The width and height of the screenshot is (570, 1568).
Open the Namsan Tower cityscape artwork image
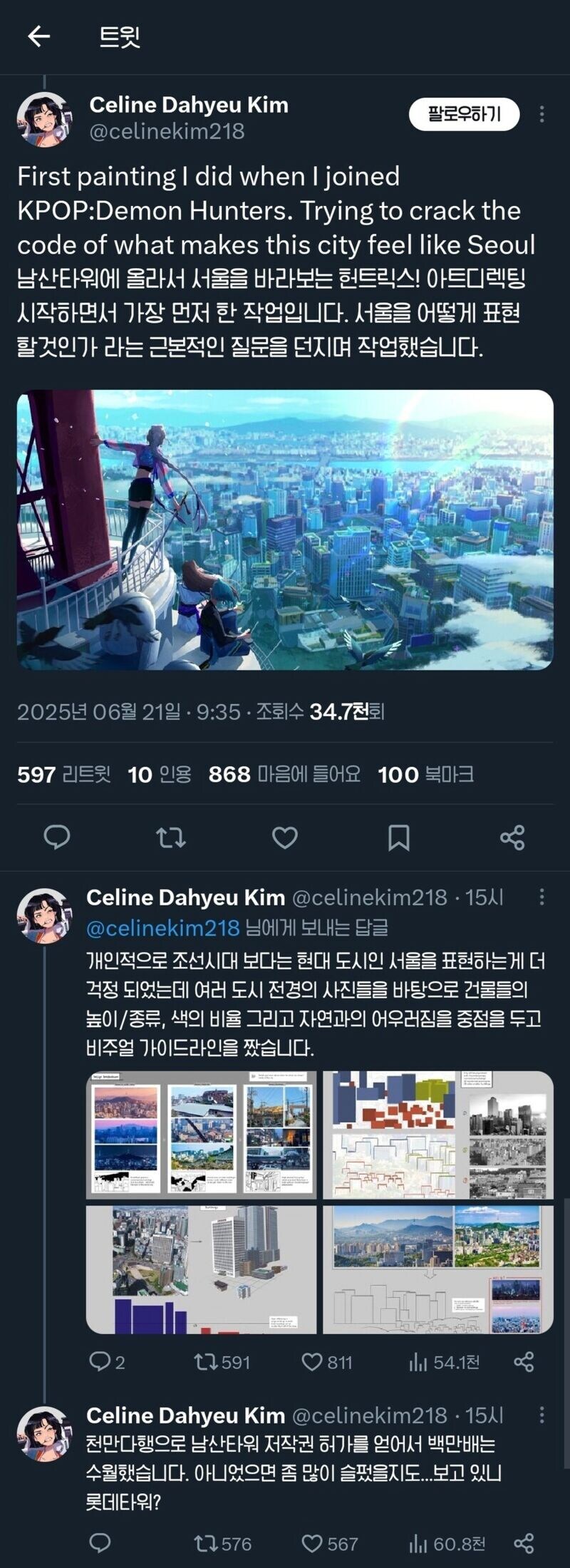[285, 535]
